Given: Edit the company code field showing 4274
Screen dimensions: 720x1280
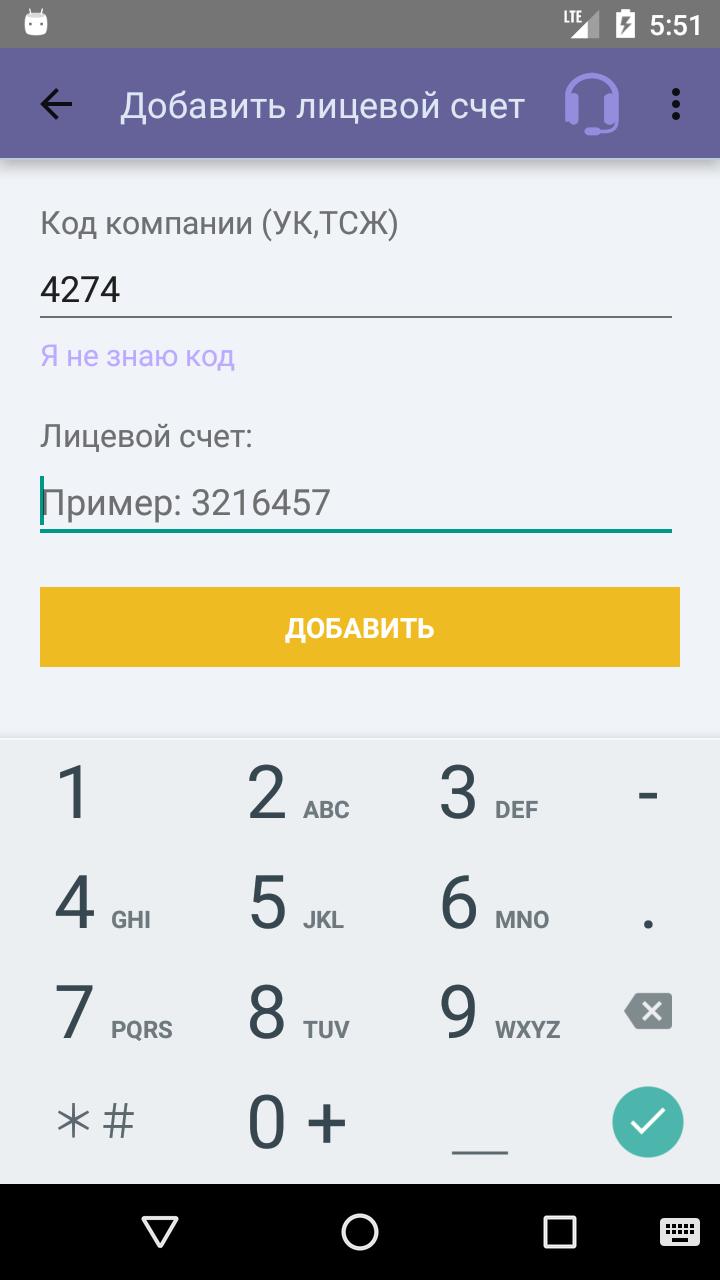Looking at the screenshot, I should click(x=355, y=290).
